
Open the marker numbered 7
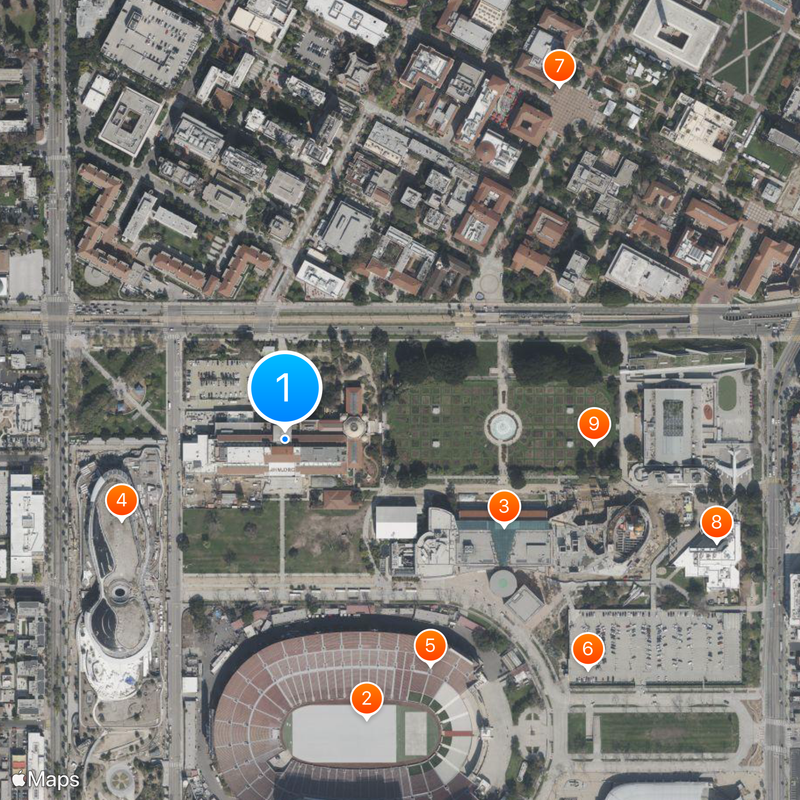pyautogui.click(x=559, y=67)
